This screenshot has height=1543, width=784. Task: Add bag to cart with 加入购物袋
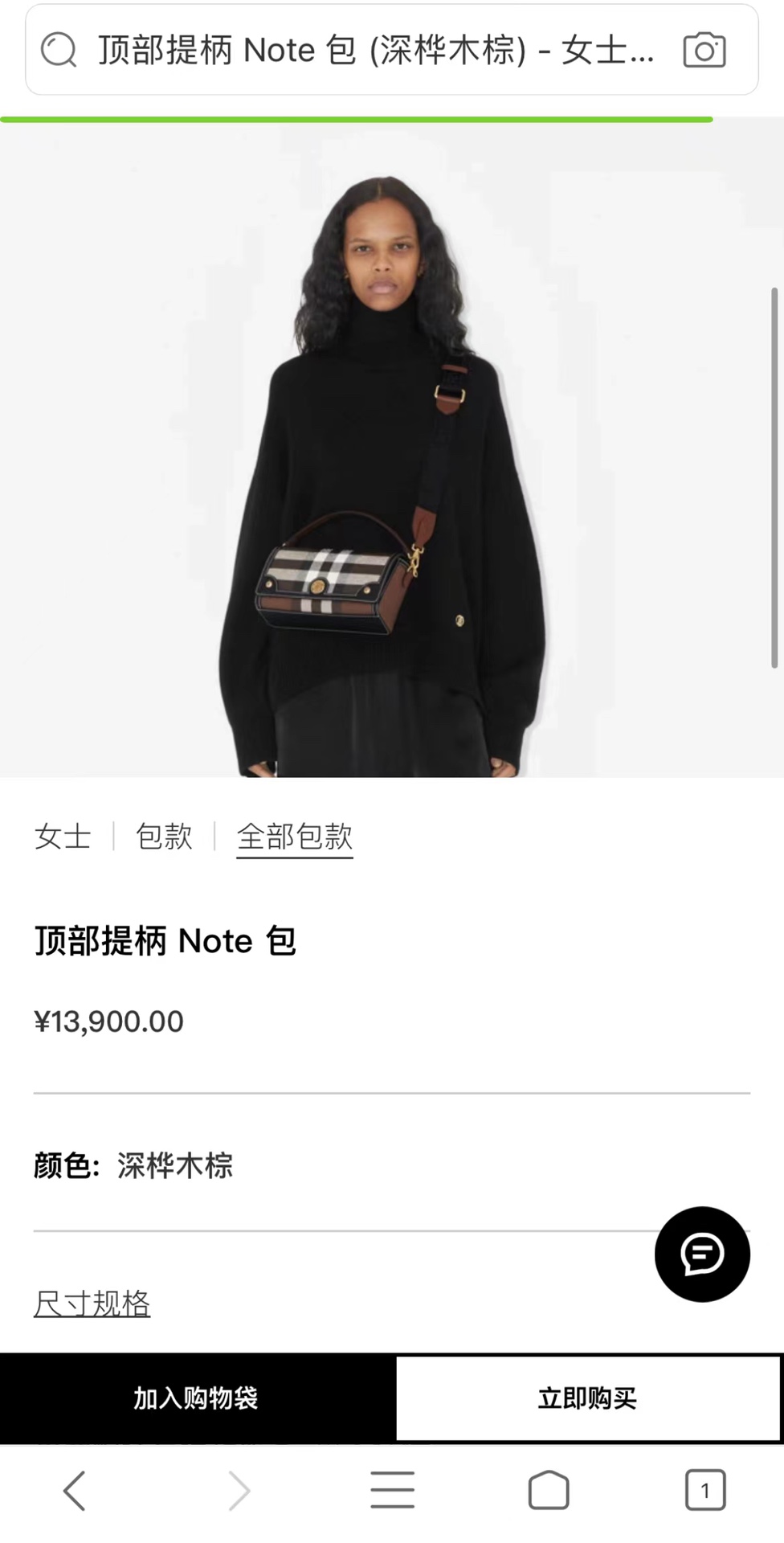click(x=197, y=1398)
